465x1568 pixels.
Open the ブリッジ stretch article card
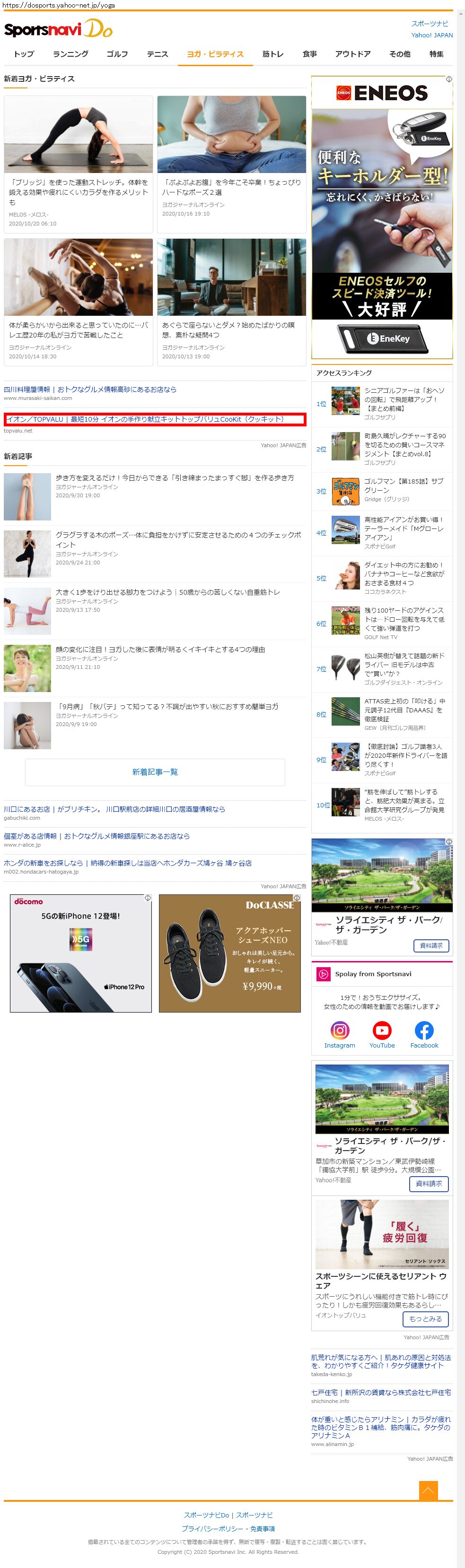point(78,164)
